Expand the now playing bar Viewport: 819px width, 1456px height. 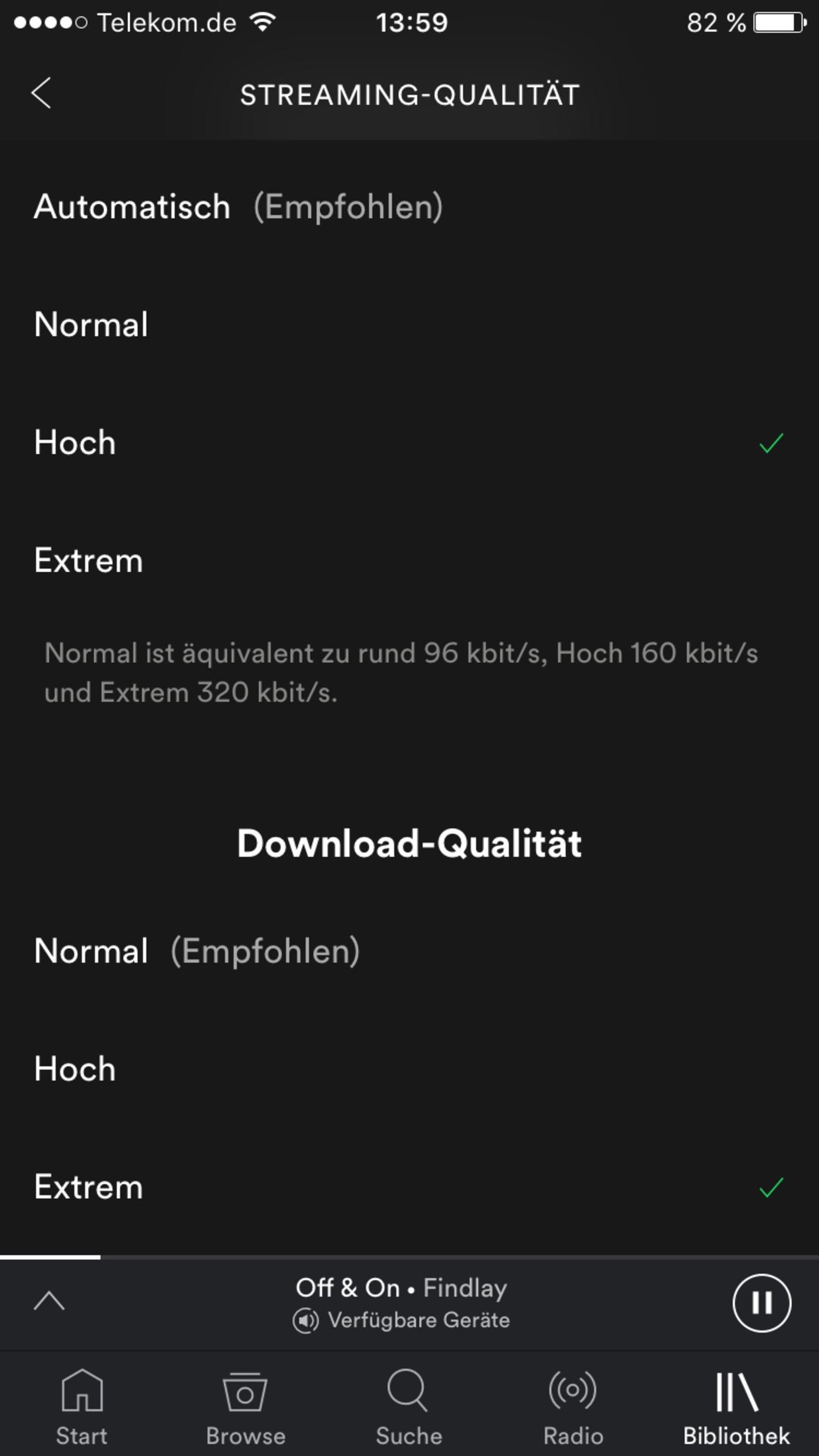point(49,1302)
